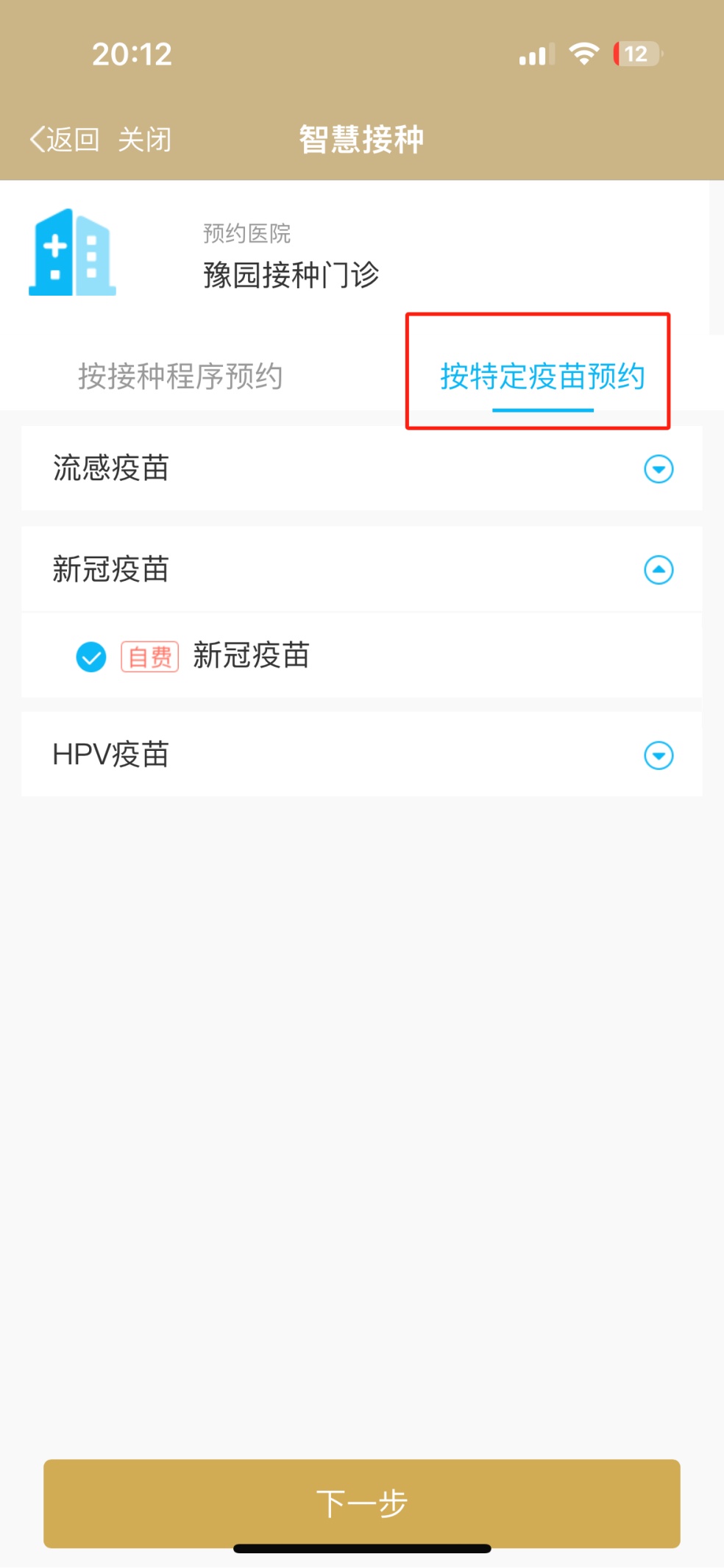
Task: Switch to the 按接种程序预约 tab
Action: pyautogui.click(x=180, y=376)
